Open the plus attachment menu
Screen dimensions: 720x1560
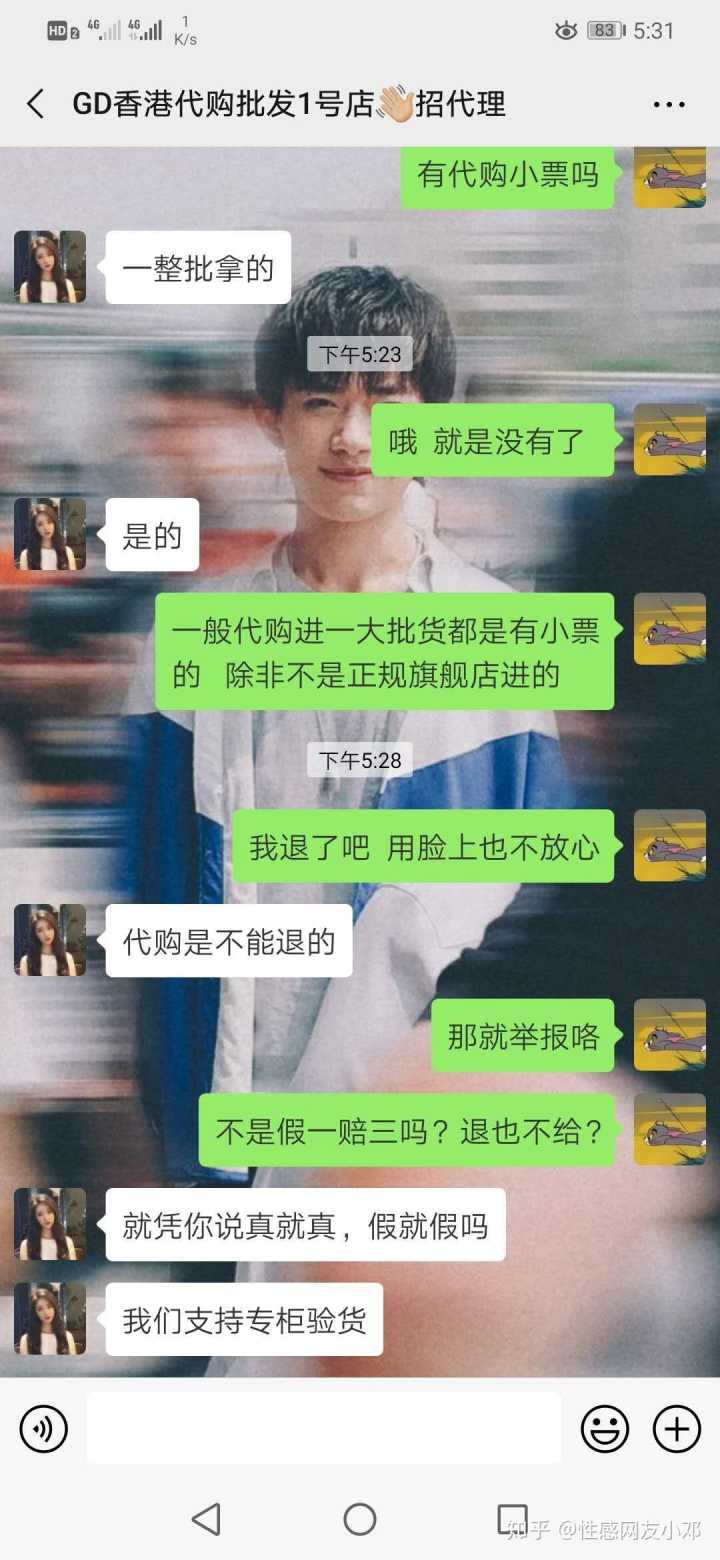pos(677,1428)
